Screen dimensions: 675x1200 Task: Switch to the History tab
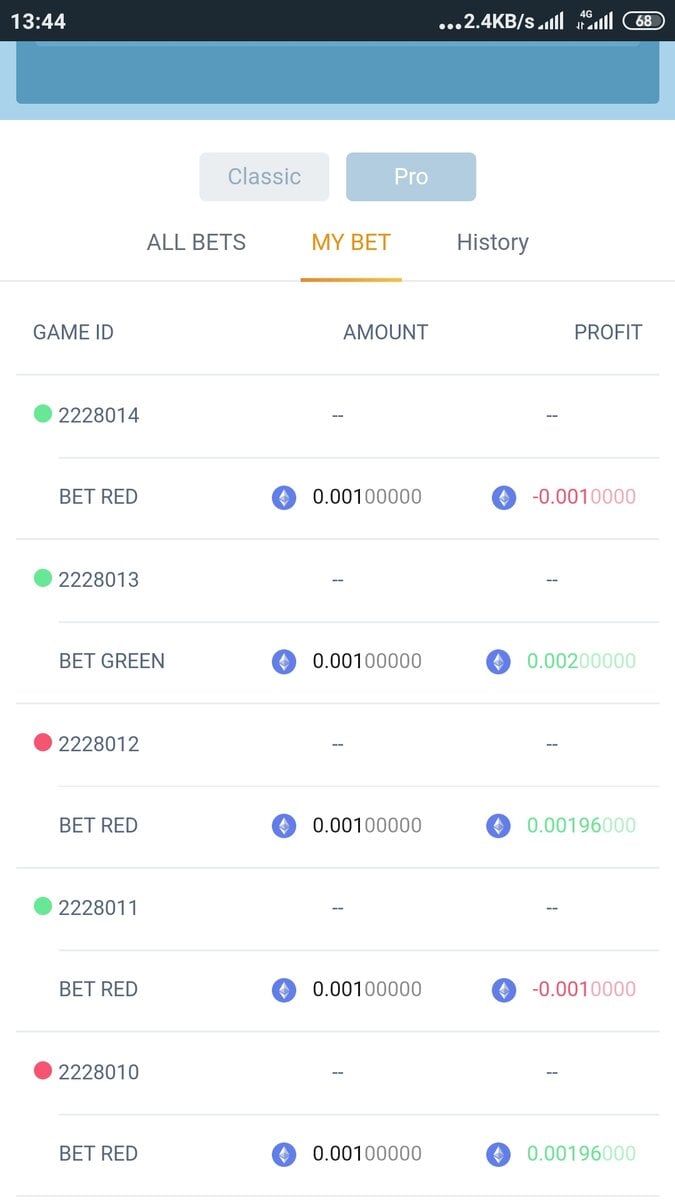(492, 242)
